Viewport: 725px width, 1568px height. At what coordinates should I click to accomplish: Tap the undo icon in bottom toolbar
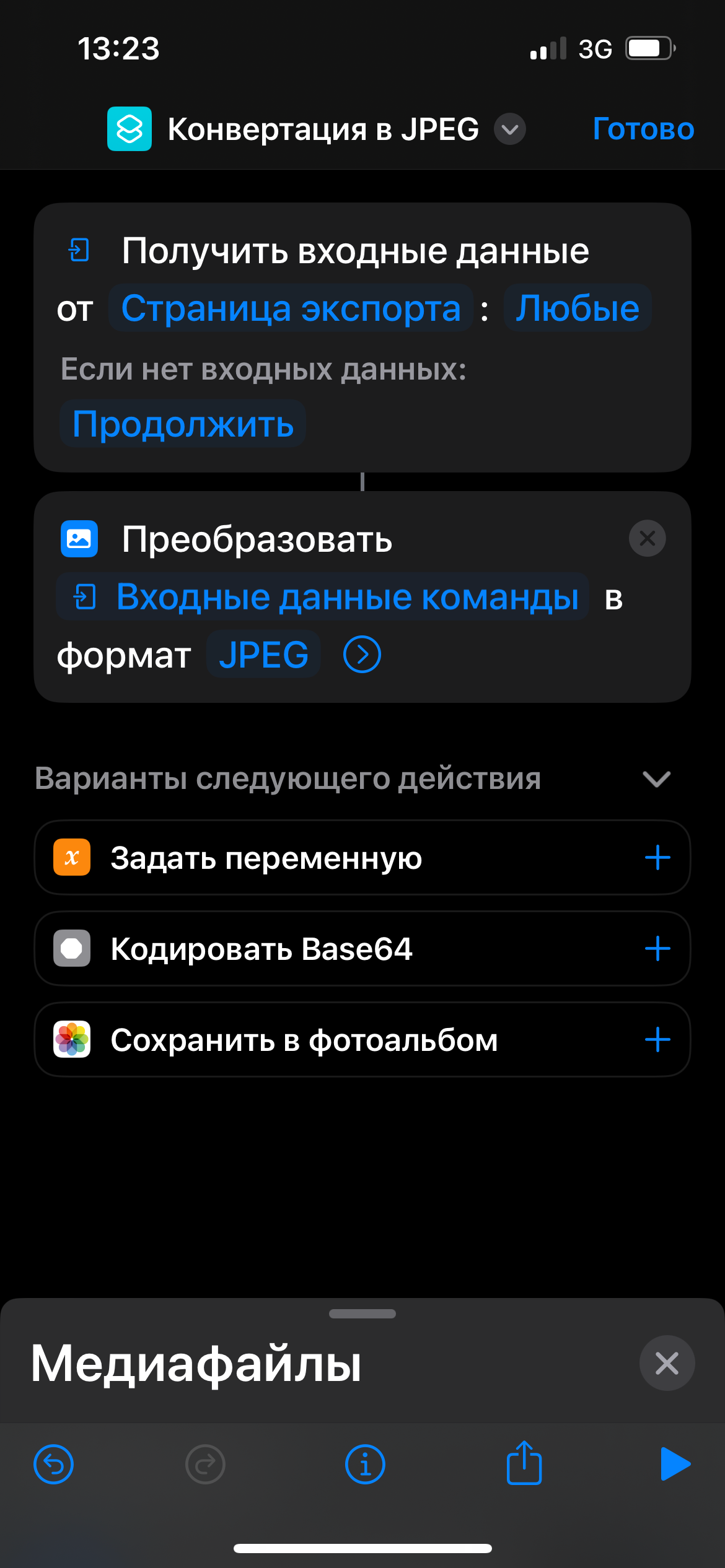click(55, 1463)
